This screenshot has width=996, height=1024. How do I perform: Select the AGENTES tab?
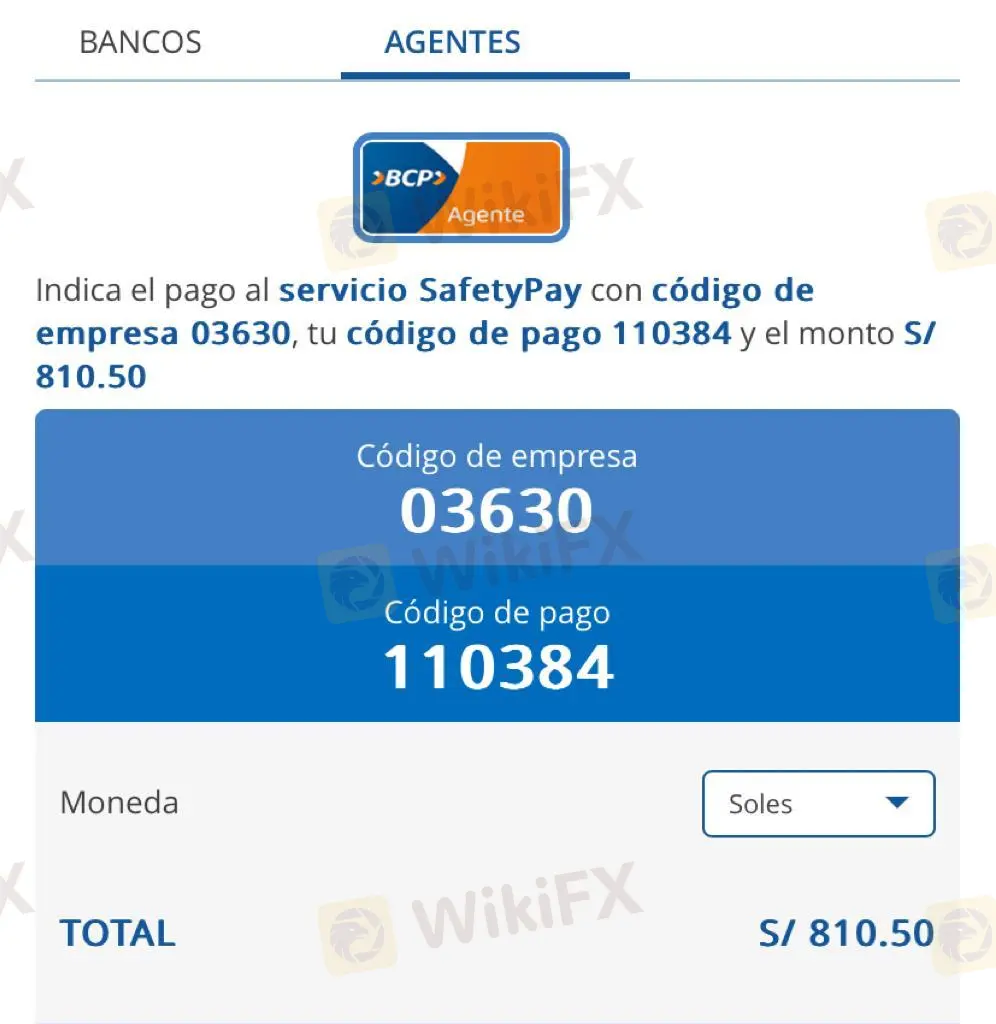tap(453, 43)
